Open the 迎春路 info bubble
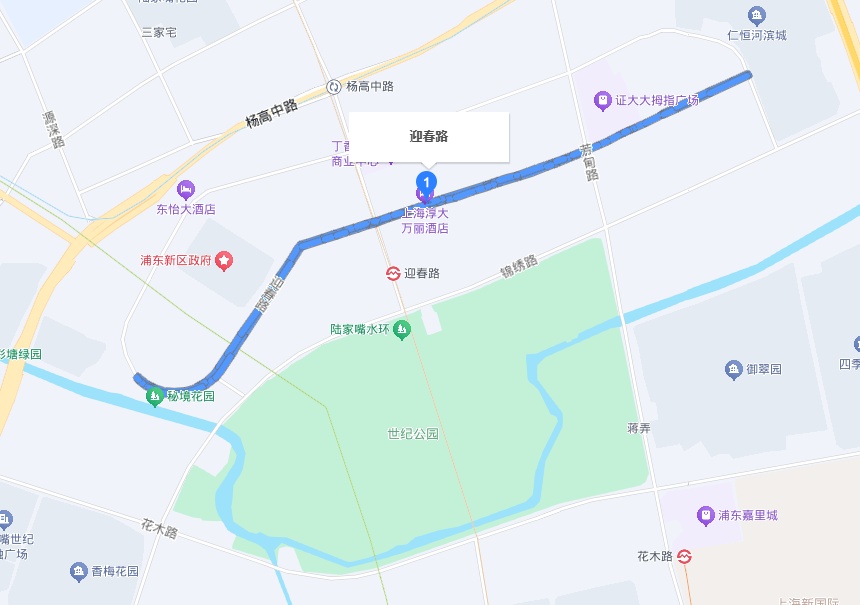The height and width of the screenshot is (605, 860). (x=429, y=136)
